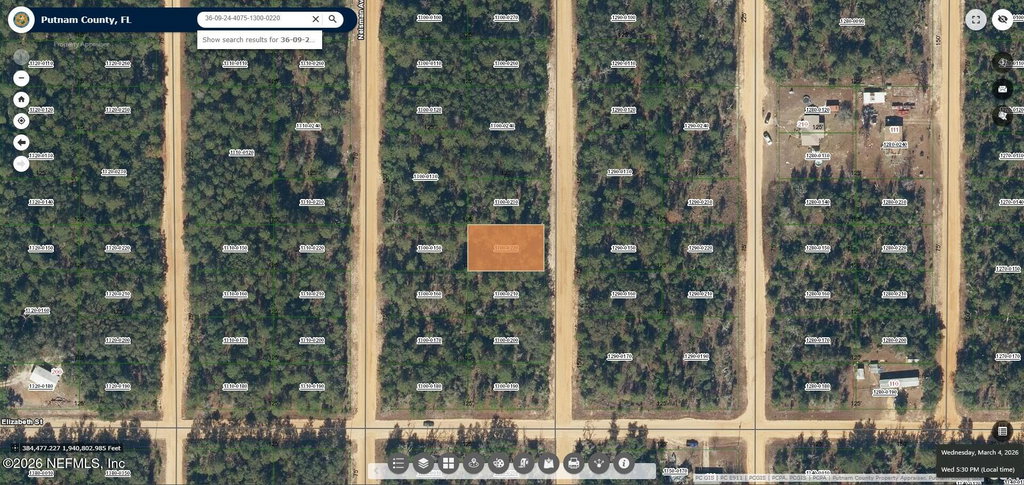
Task: Clear the parcel number search field
Action: tap(316, 19)
